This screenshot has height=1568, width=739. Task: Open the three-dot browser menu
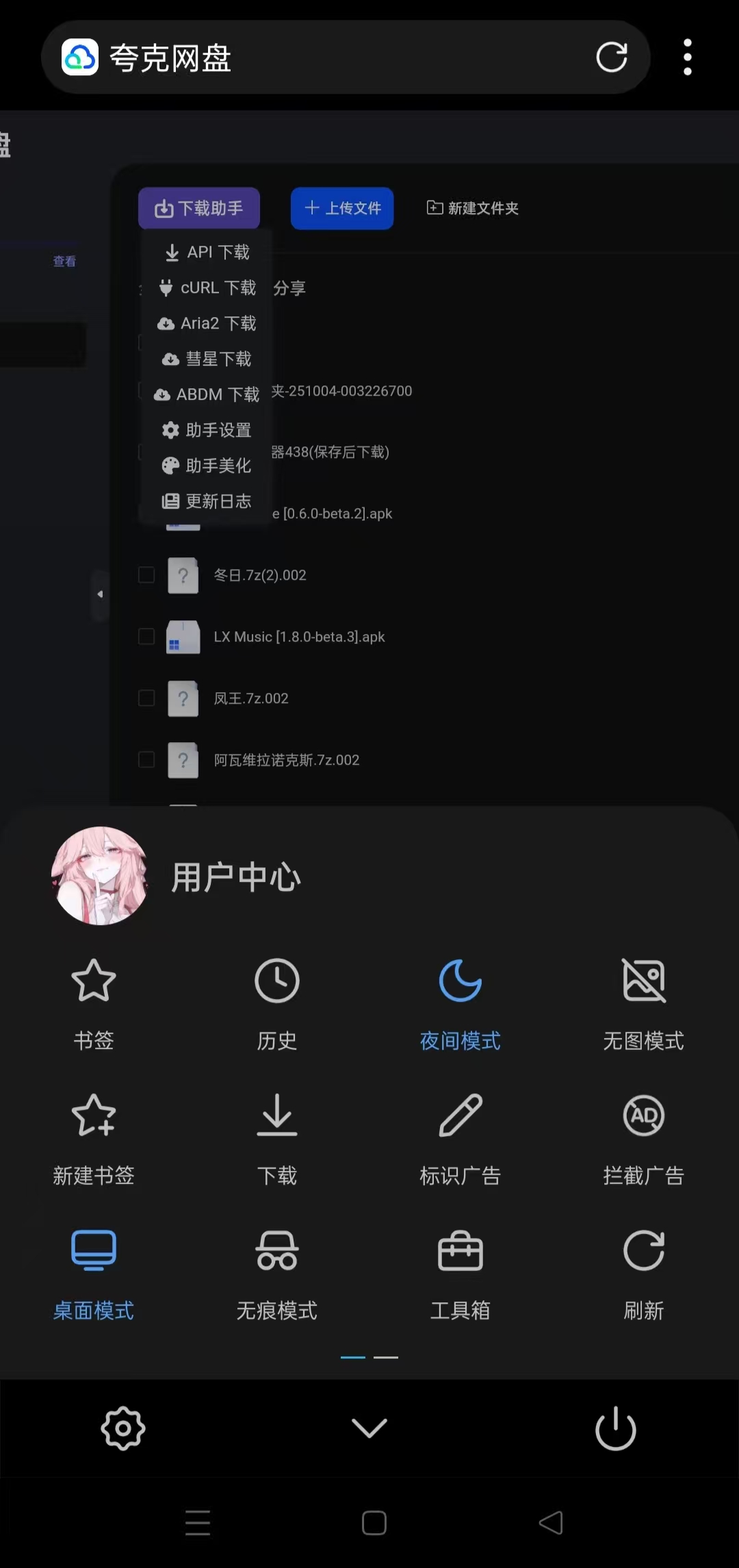tap(688, 58)
